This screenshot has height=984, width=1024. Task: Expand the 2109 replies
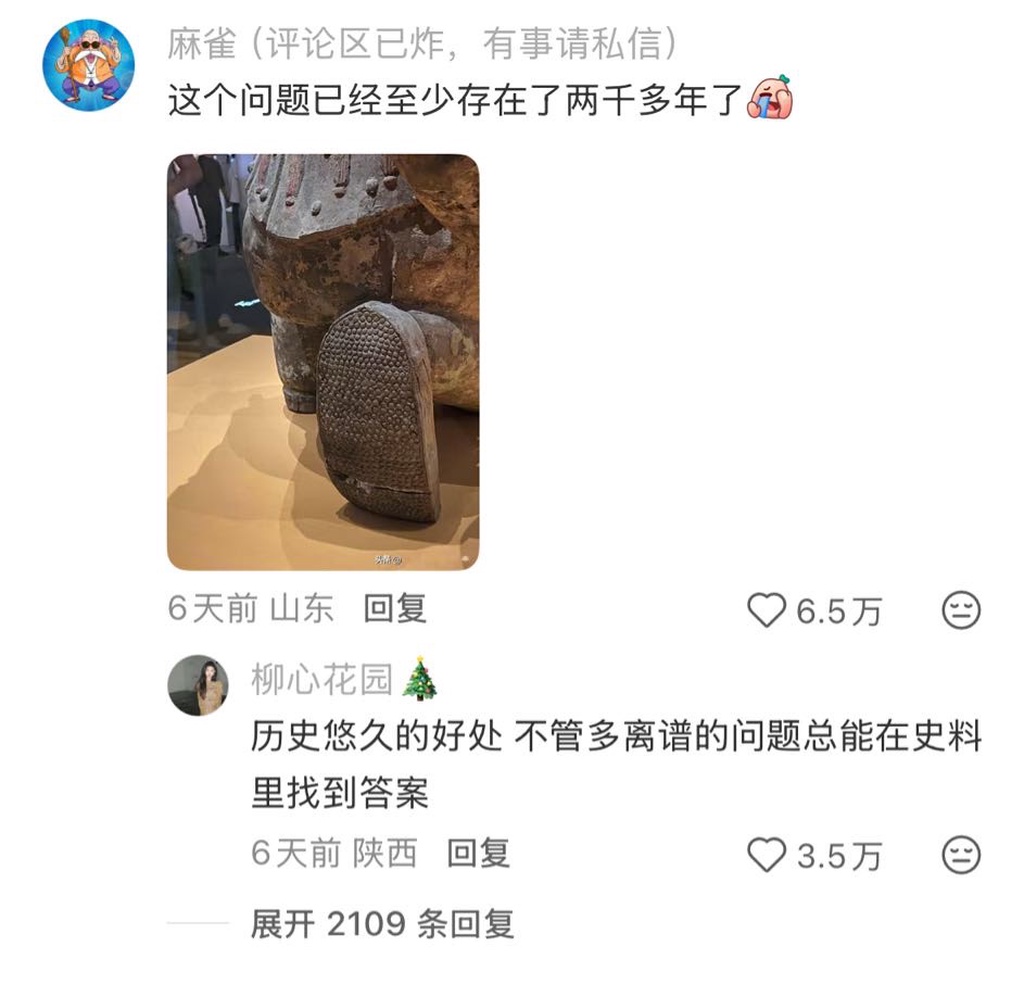(x=381, y=924)
